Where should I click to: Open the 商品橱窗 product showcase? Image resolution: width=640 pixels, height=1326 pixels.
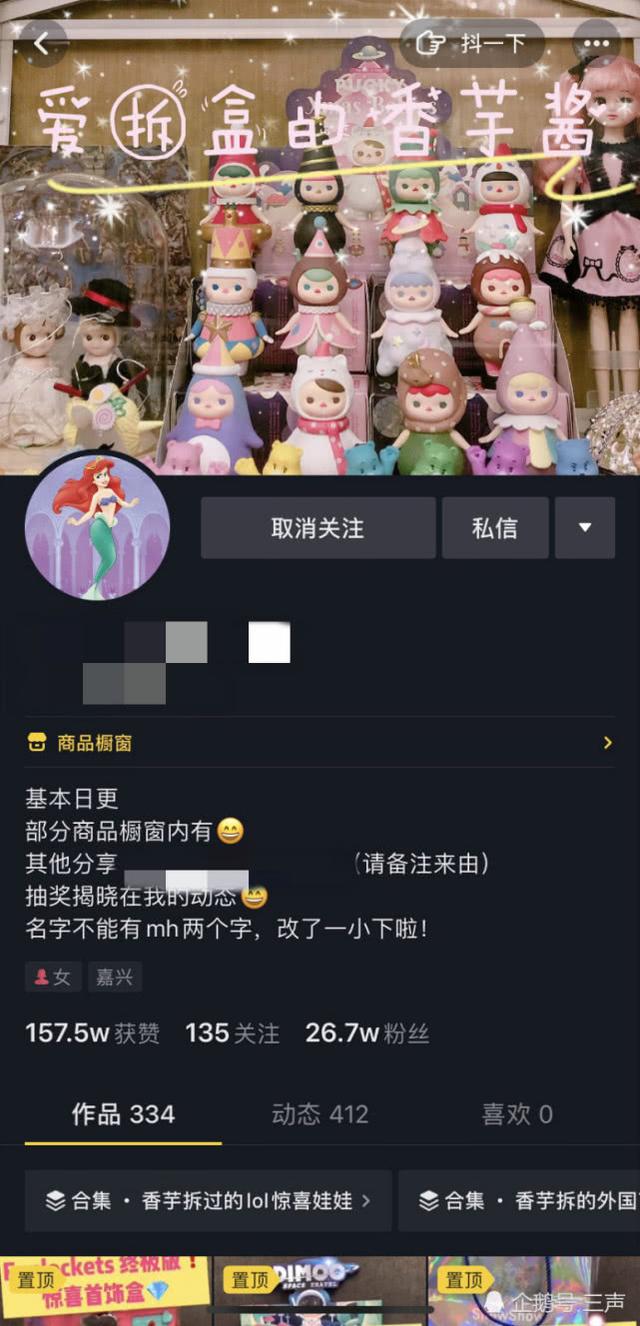319,743
